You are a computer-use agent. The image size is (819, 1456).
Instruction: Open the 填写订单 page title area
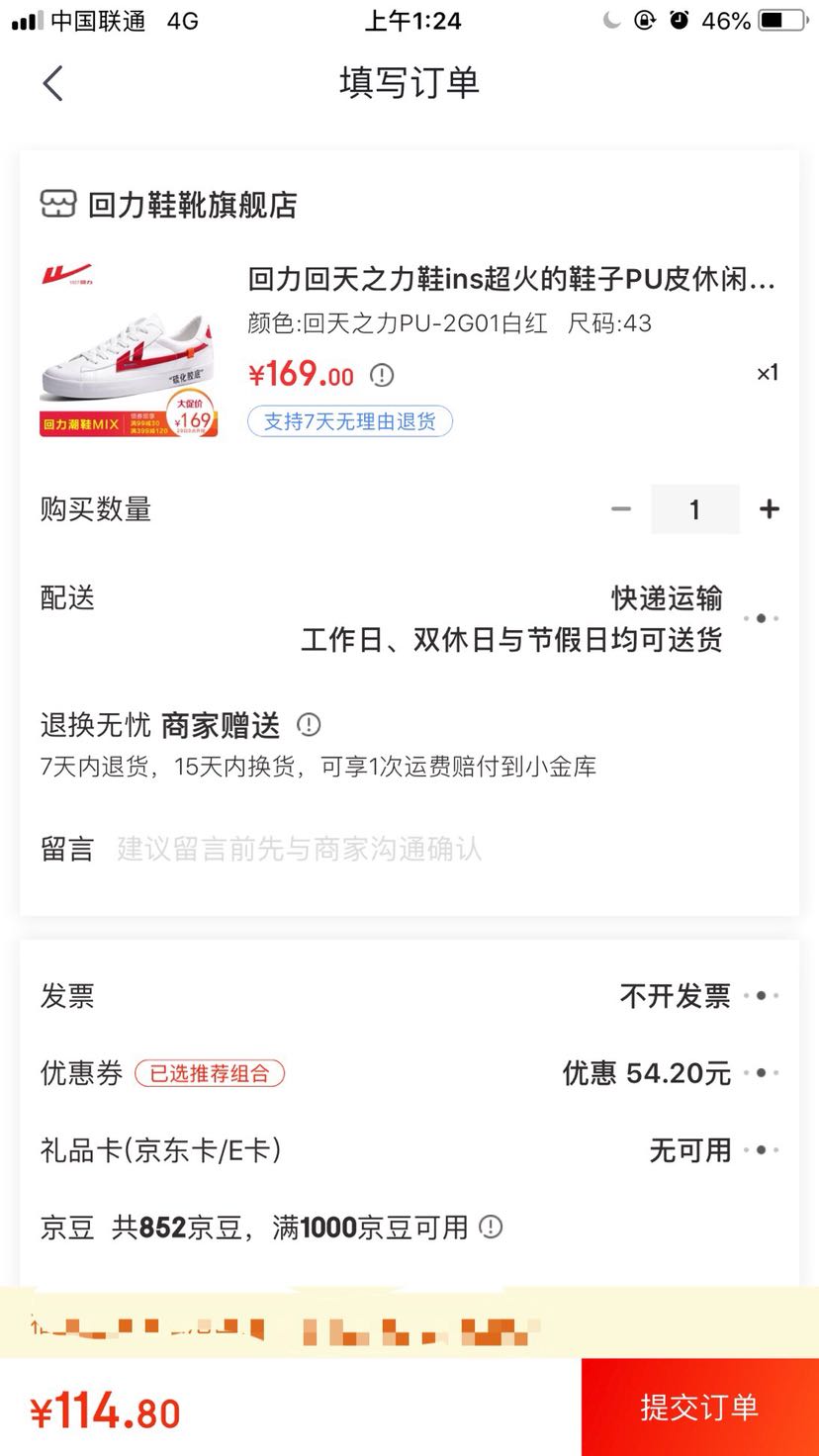pos(409,84)
